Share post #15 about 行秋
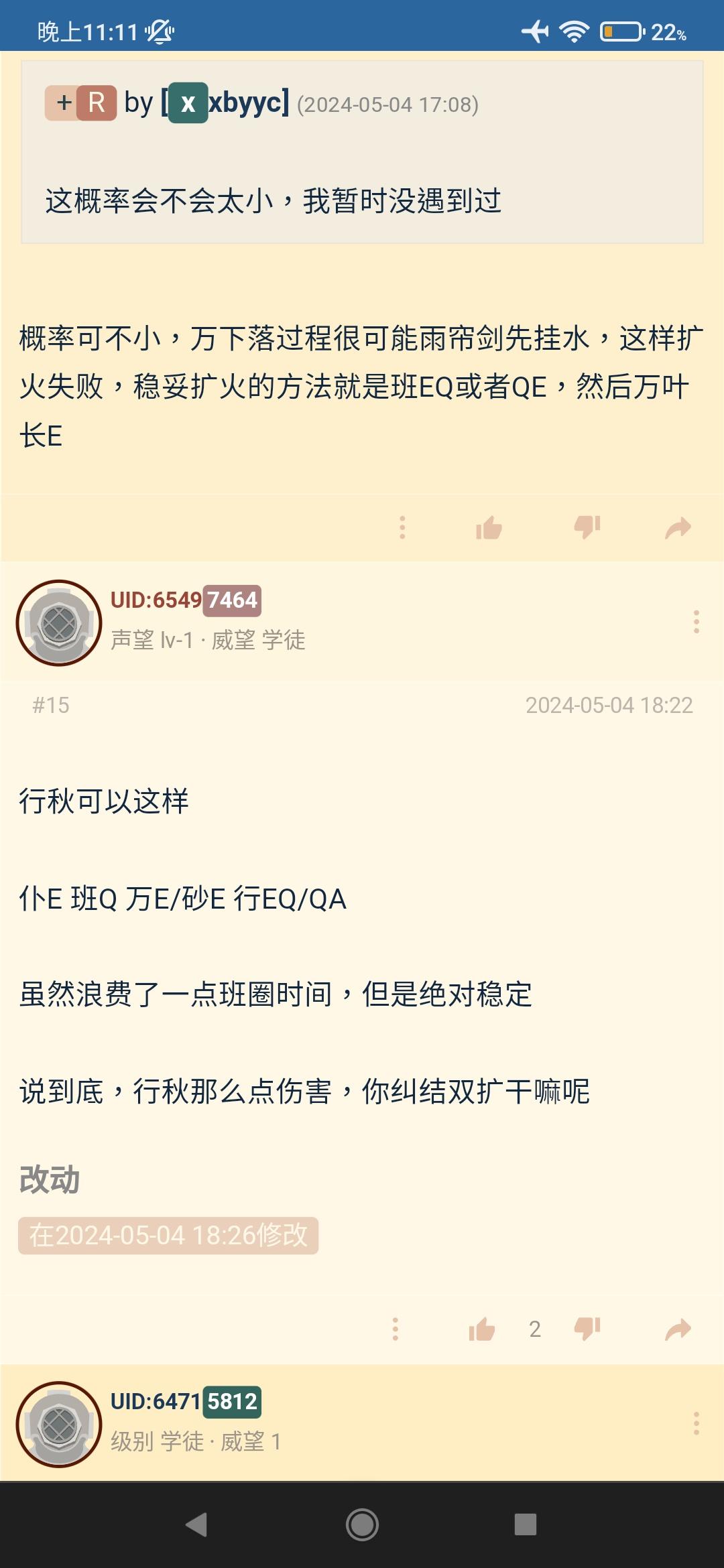This screenshot has width=724, height=1568. point(678,1329)
